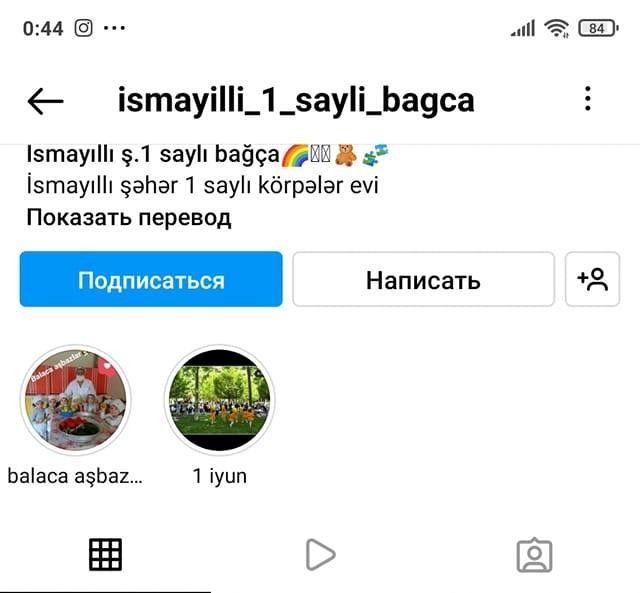This screenshot has width=640, height=593.
Task: Switch to the posts grid tab
Action: pos(105,554)
